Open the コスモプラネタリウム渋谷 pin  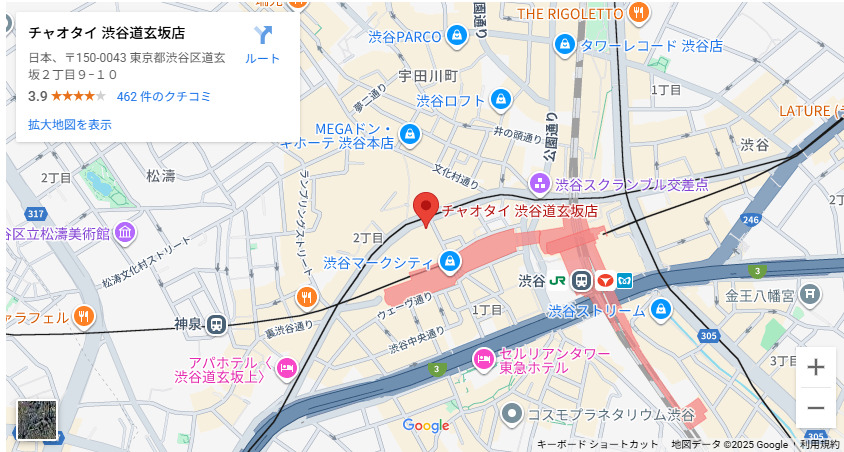513,413
